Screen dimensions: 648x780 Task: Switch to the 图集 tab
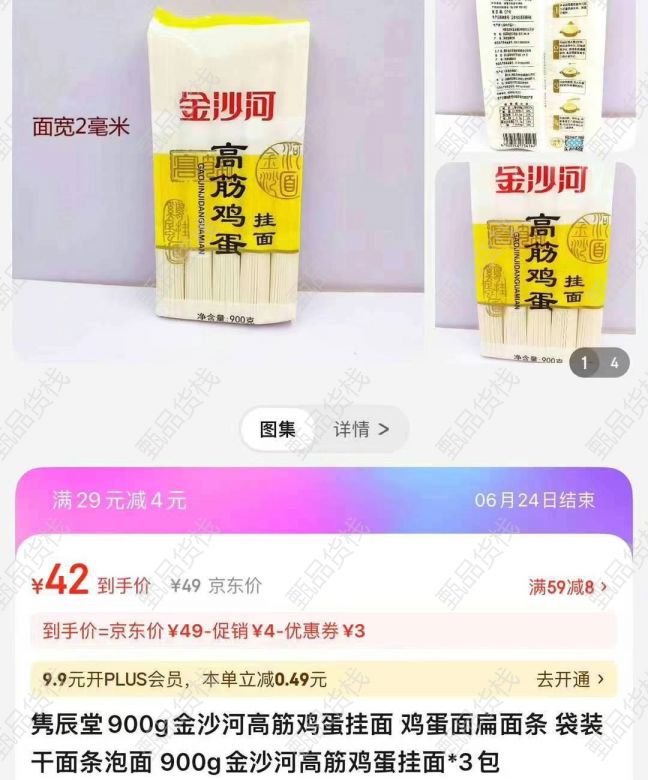click(x=278, y=429)
